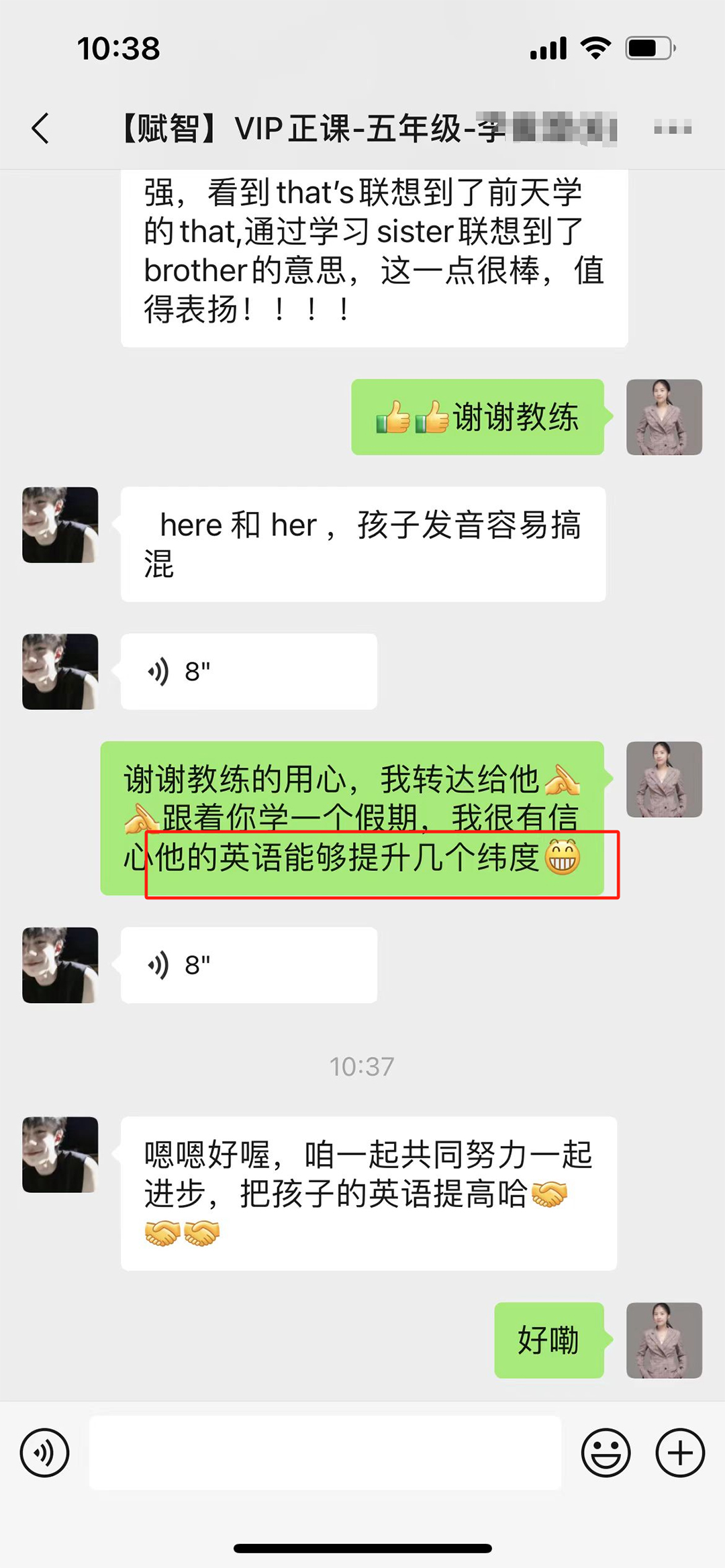Image resolution: width=725 pixels, height=1568 pixels.
Task: Switch to voice input mode
Action: 44,1453
